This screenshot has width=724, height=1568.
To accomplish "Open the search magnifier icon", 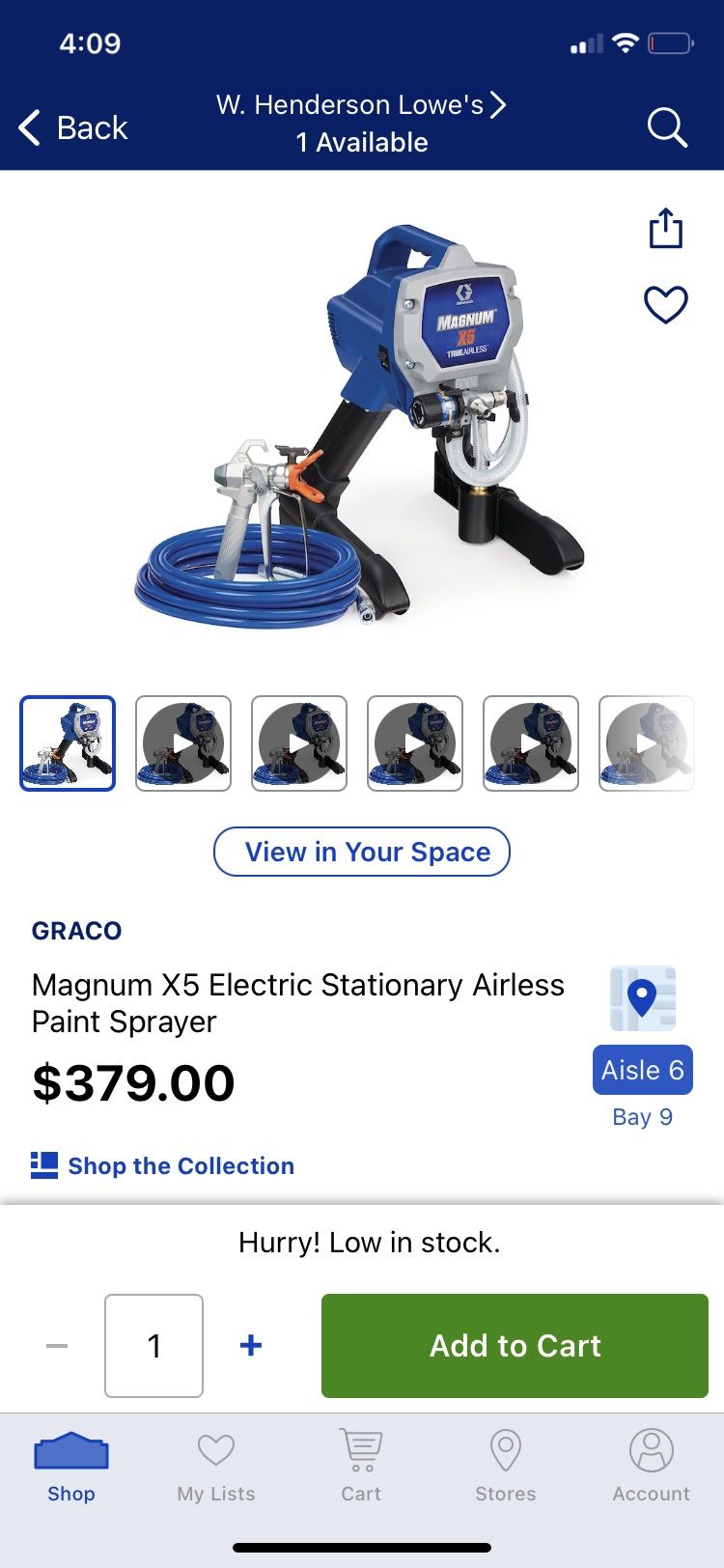I will [x=666, y=127].
